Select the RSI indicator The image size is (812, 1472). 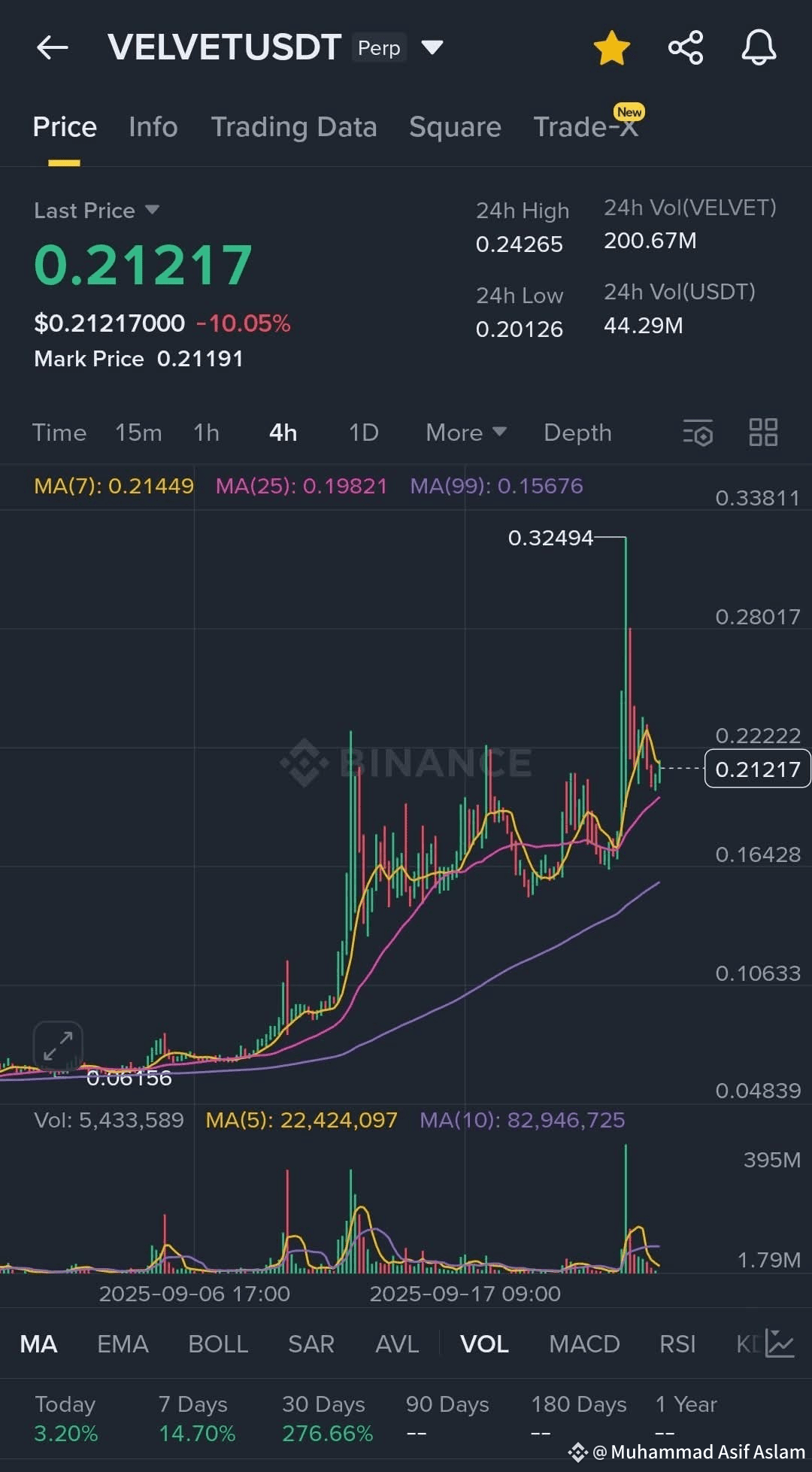tap(677, 1343)
